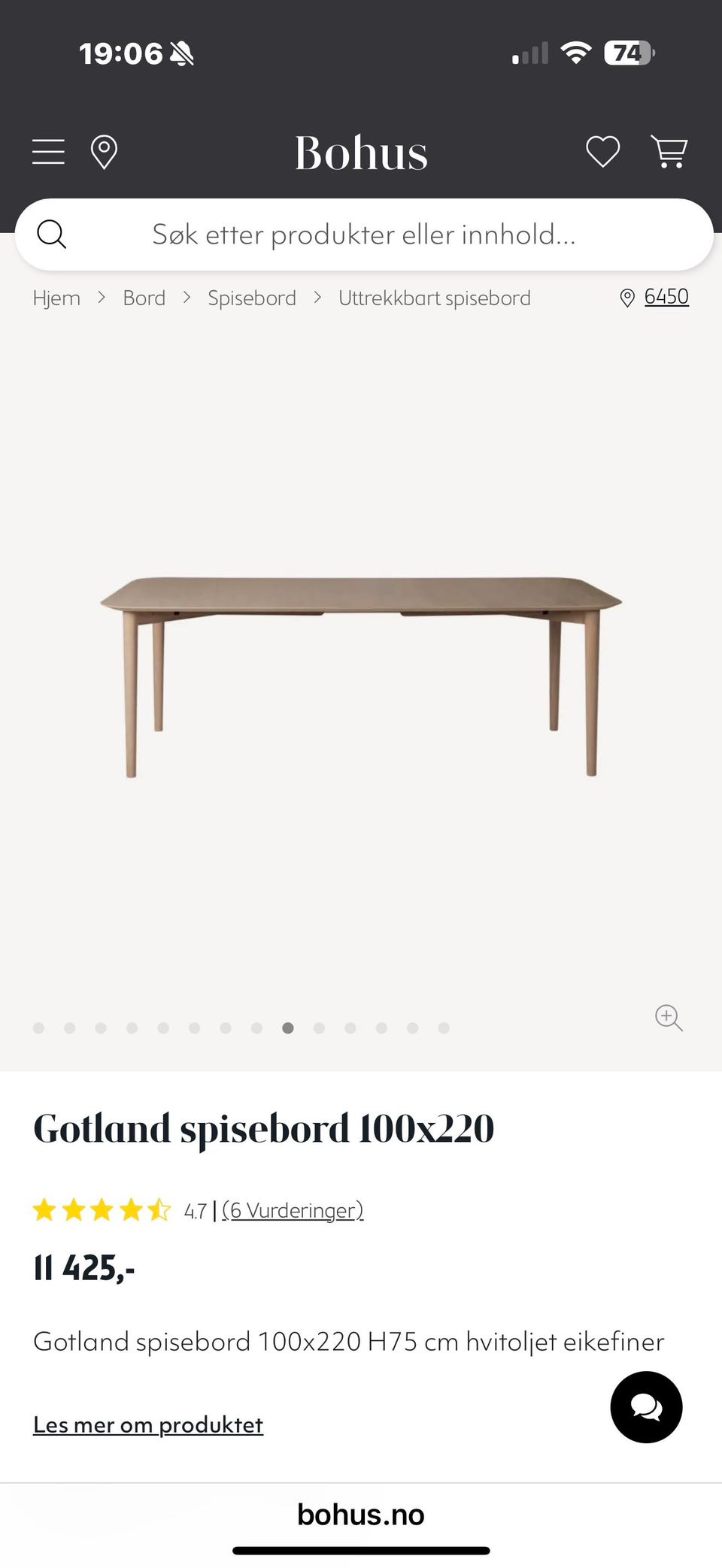
Task: Open the Bord breadcrumb category
Action: [x=144, y=298]
